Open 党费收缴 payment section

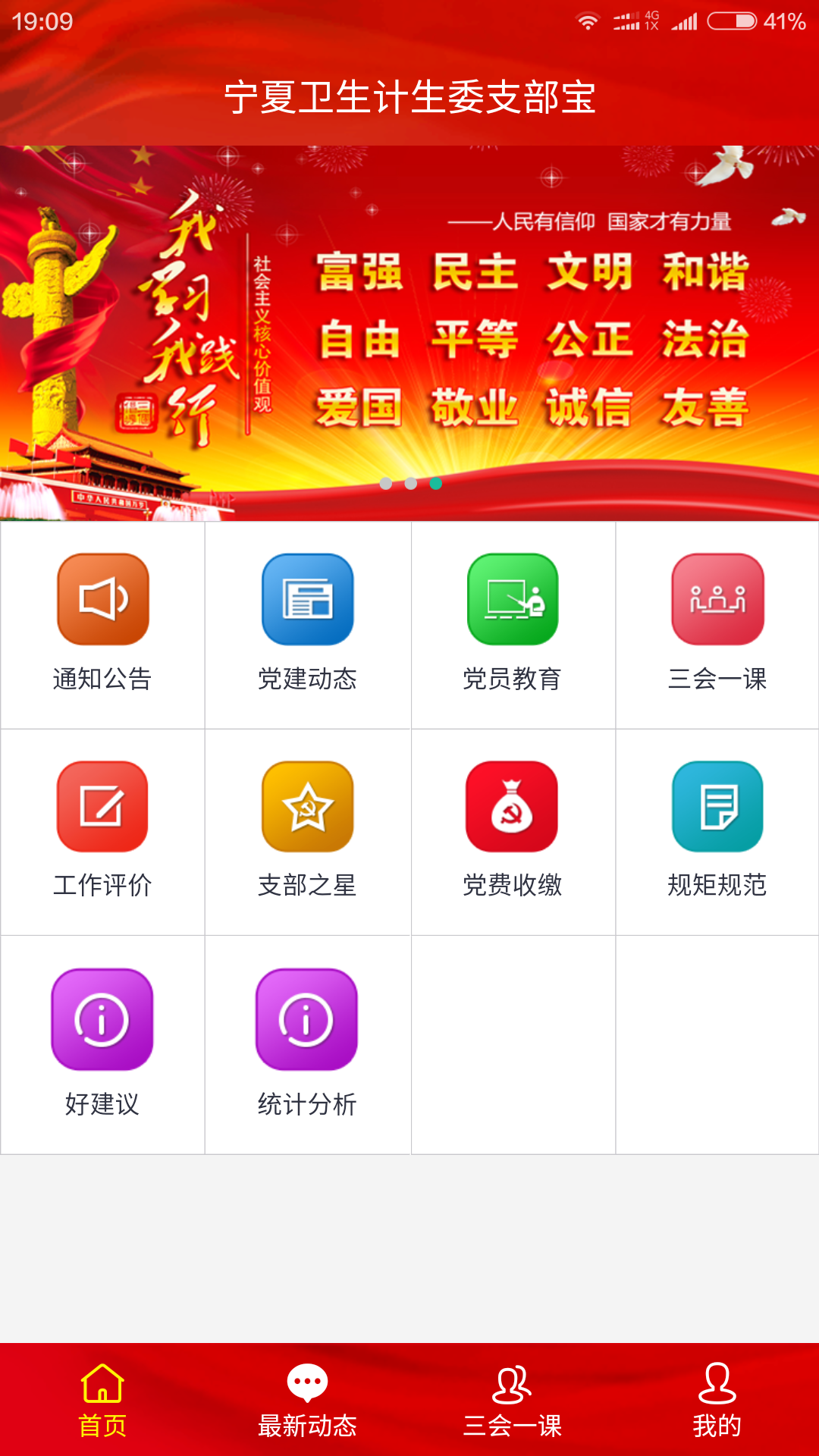tap(513, 830)
